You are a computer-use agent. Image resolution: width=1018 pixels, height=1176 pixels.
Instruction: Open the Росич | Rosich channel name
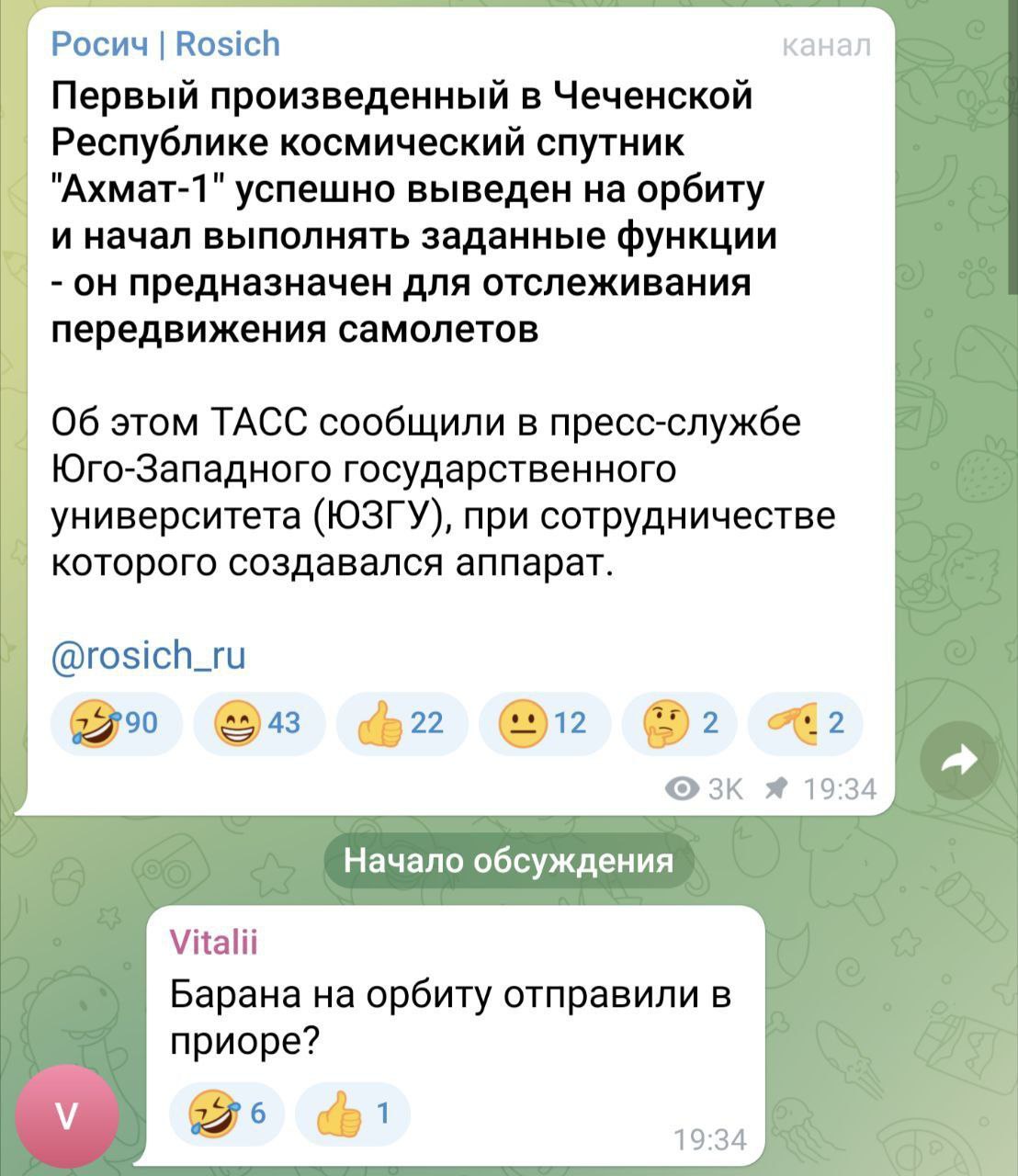(x=165, y=44)
